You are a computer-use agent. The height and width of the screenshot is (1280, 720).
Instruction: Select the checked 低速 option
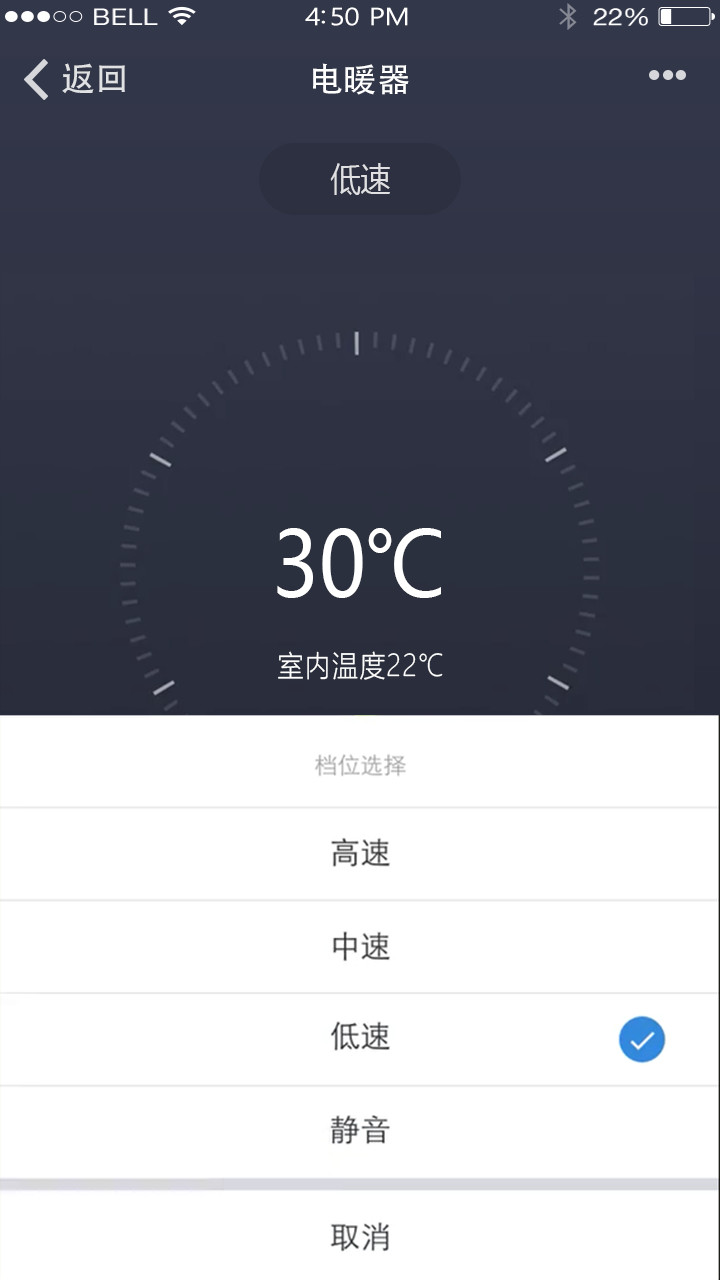tap(360, 1038)
